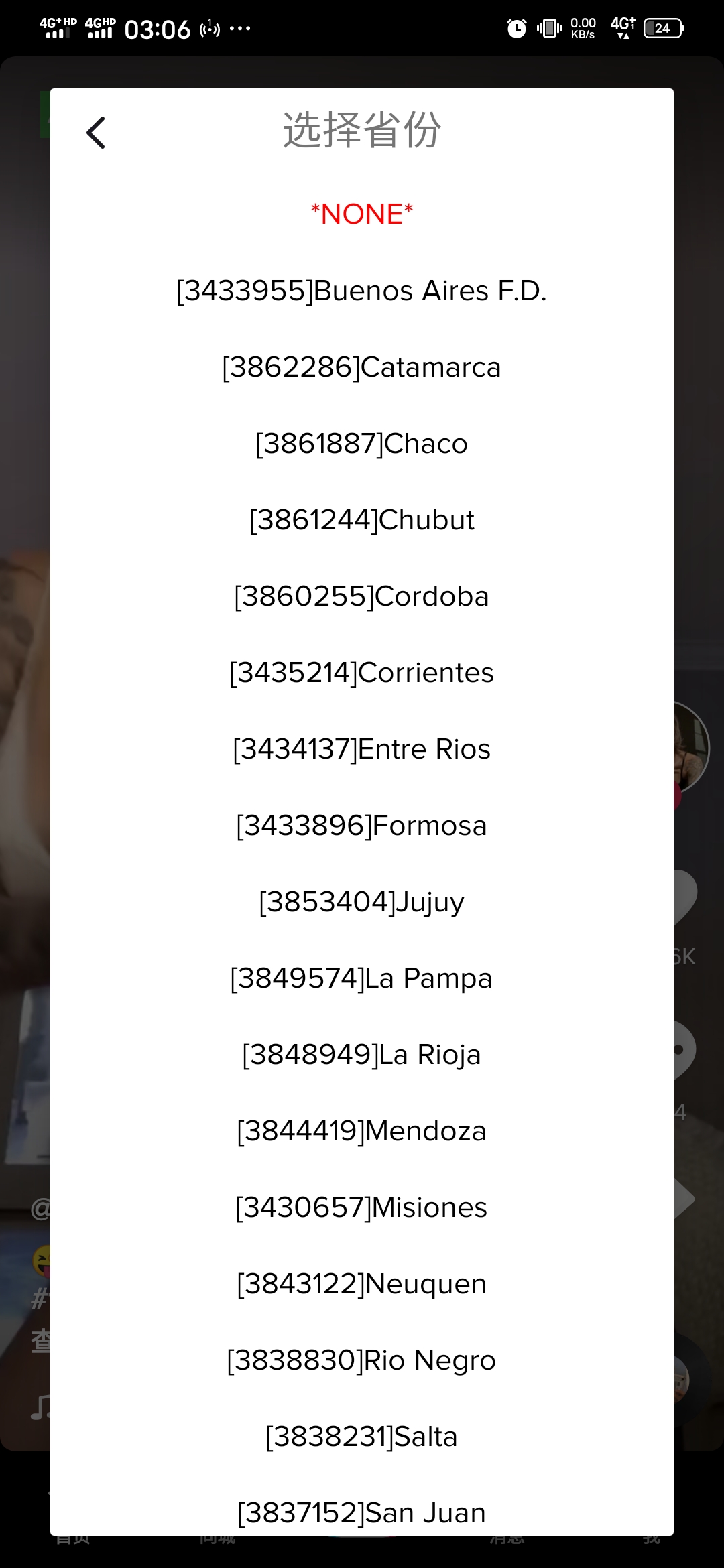
Task: Select Formosa from the provinces
Action: [362, 826]
